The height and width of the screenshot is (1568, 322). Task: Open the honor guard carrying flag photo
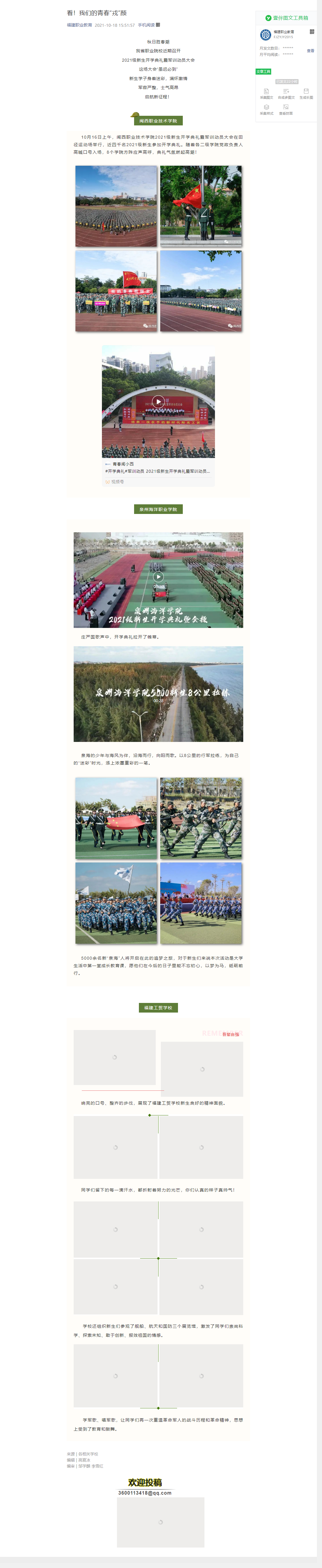(116, 817)
